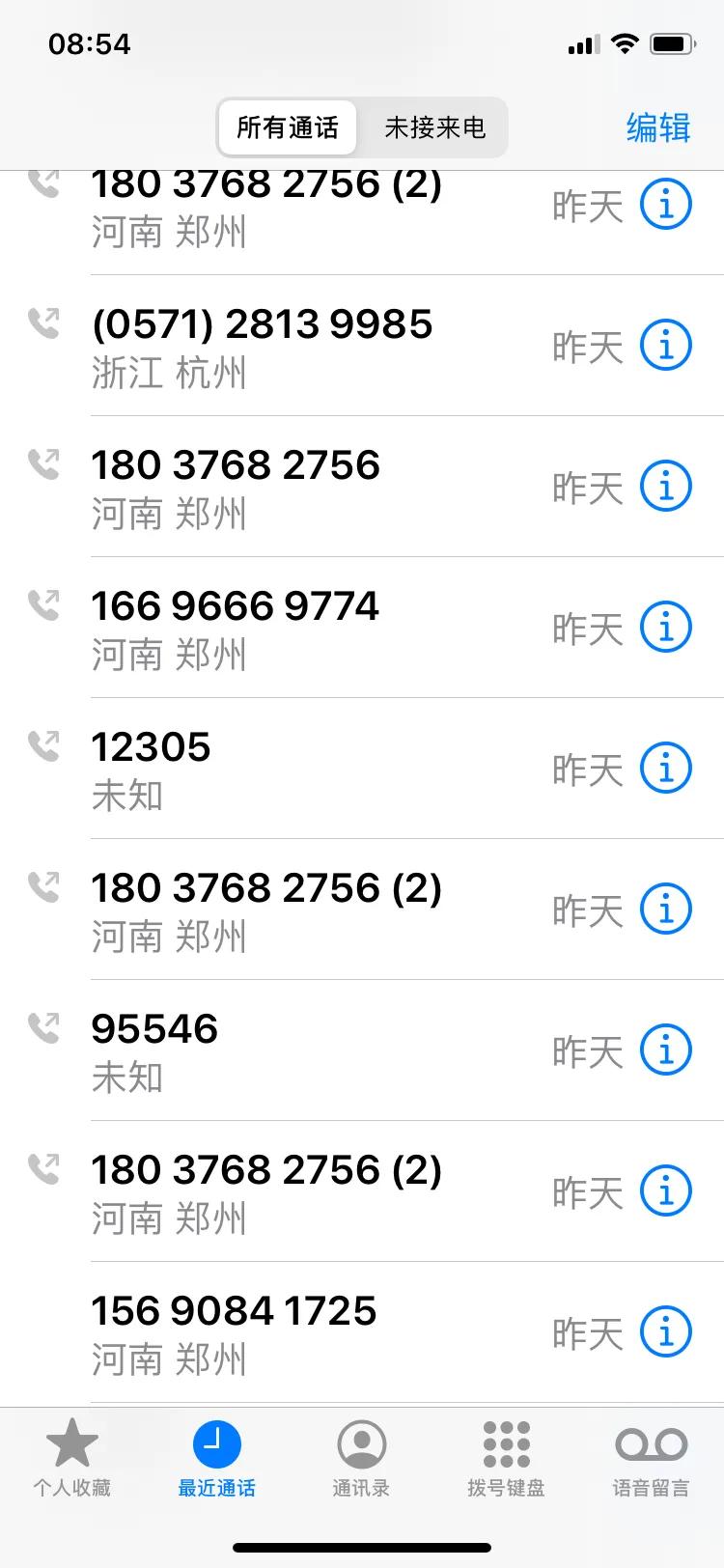The height and width of the screenshot is (1568, 724).
Task: Stay on 所有通话 all calls tab
Action: [287, 126]
